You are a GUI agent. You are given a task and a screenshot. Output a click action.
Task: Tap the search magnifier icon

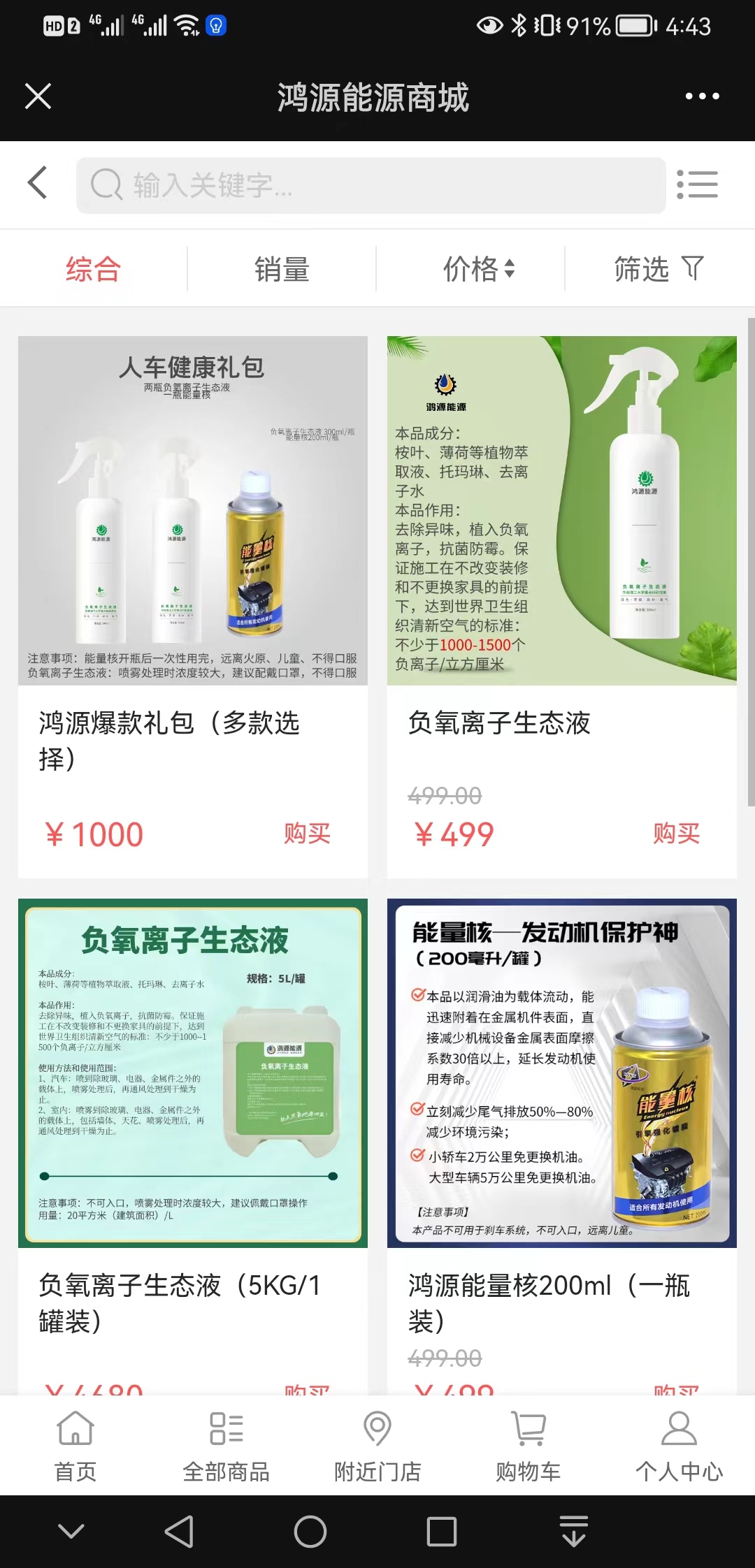click(x=105, y=184)
